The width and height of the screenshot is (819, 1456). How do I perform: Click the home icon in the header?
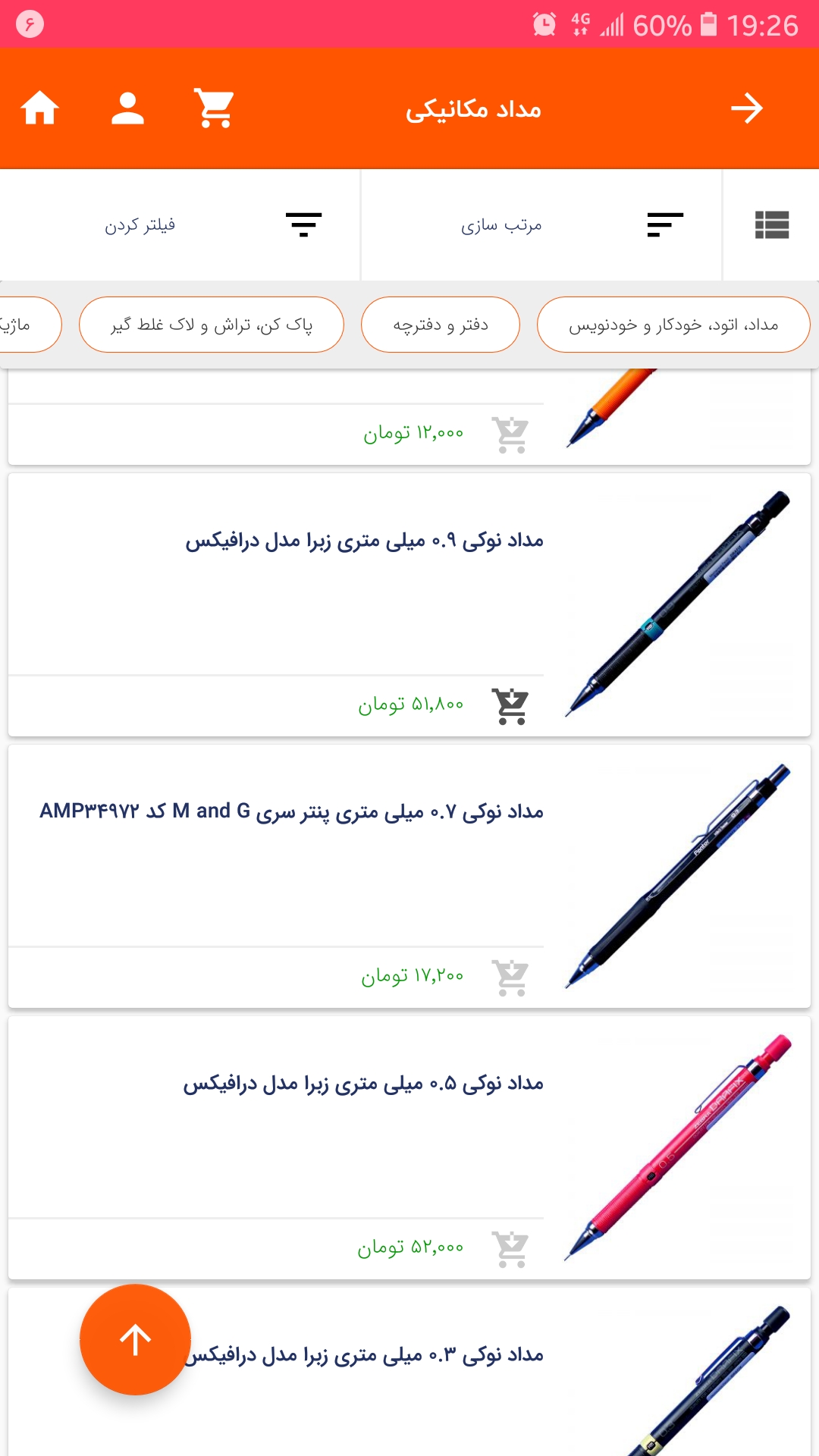pos(42,108)
